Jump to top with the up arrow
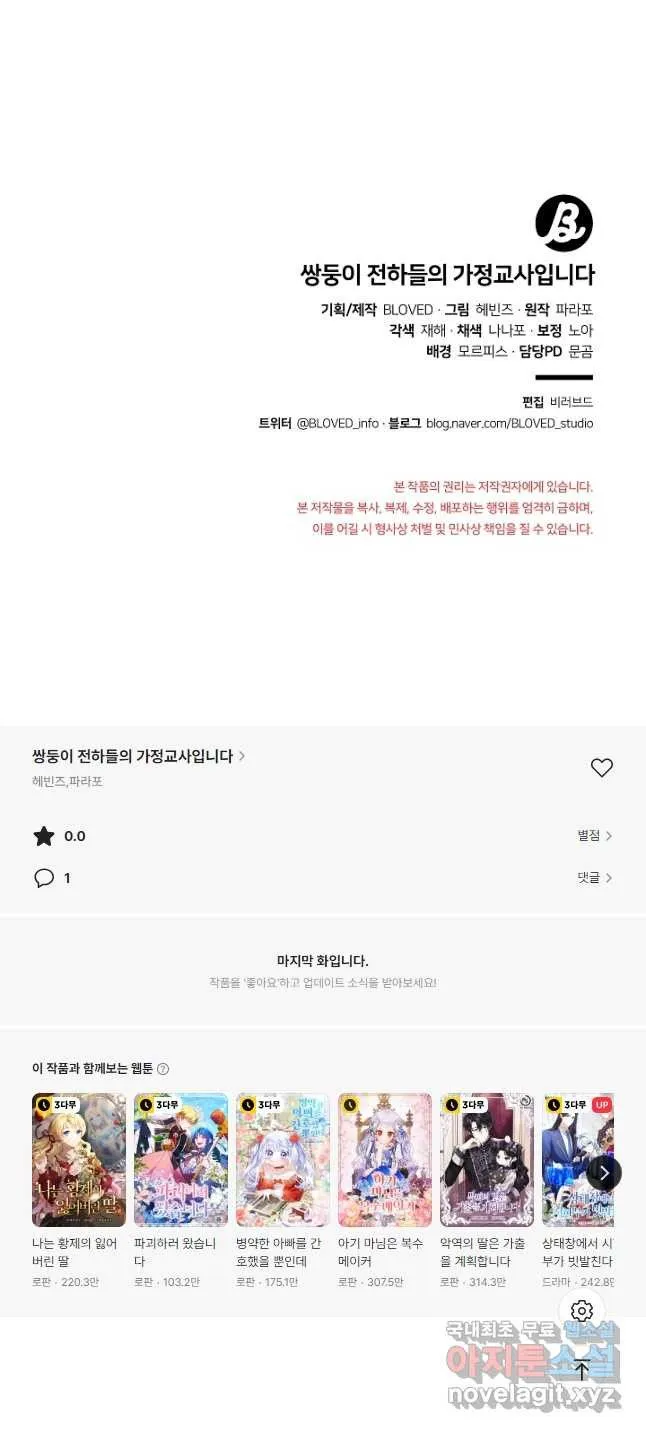Viewport: 646px width, 1433px height. 582,1370
